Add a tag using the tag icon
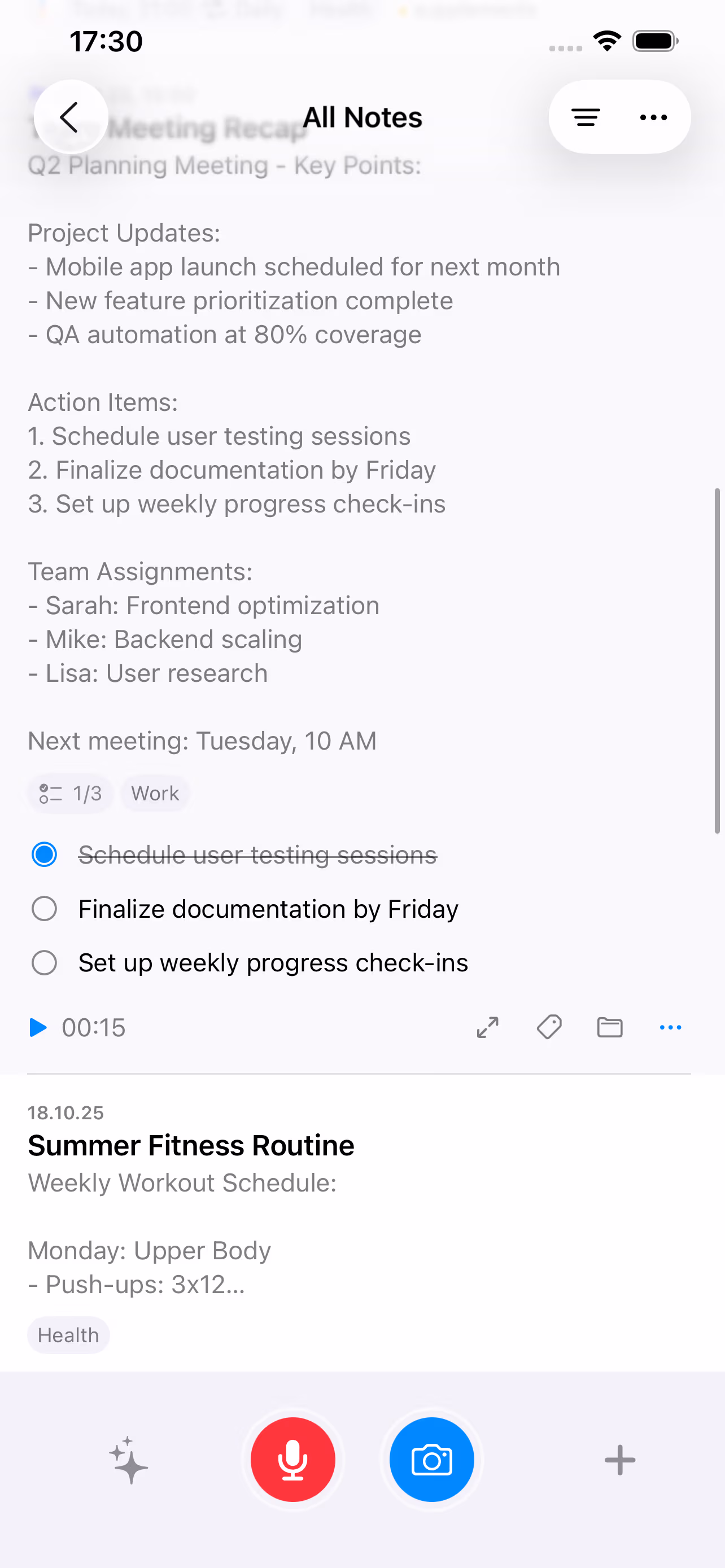 (x=548, y=1027)
